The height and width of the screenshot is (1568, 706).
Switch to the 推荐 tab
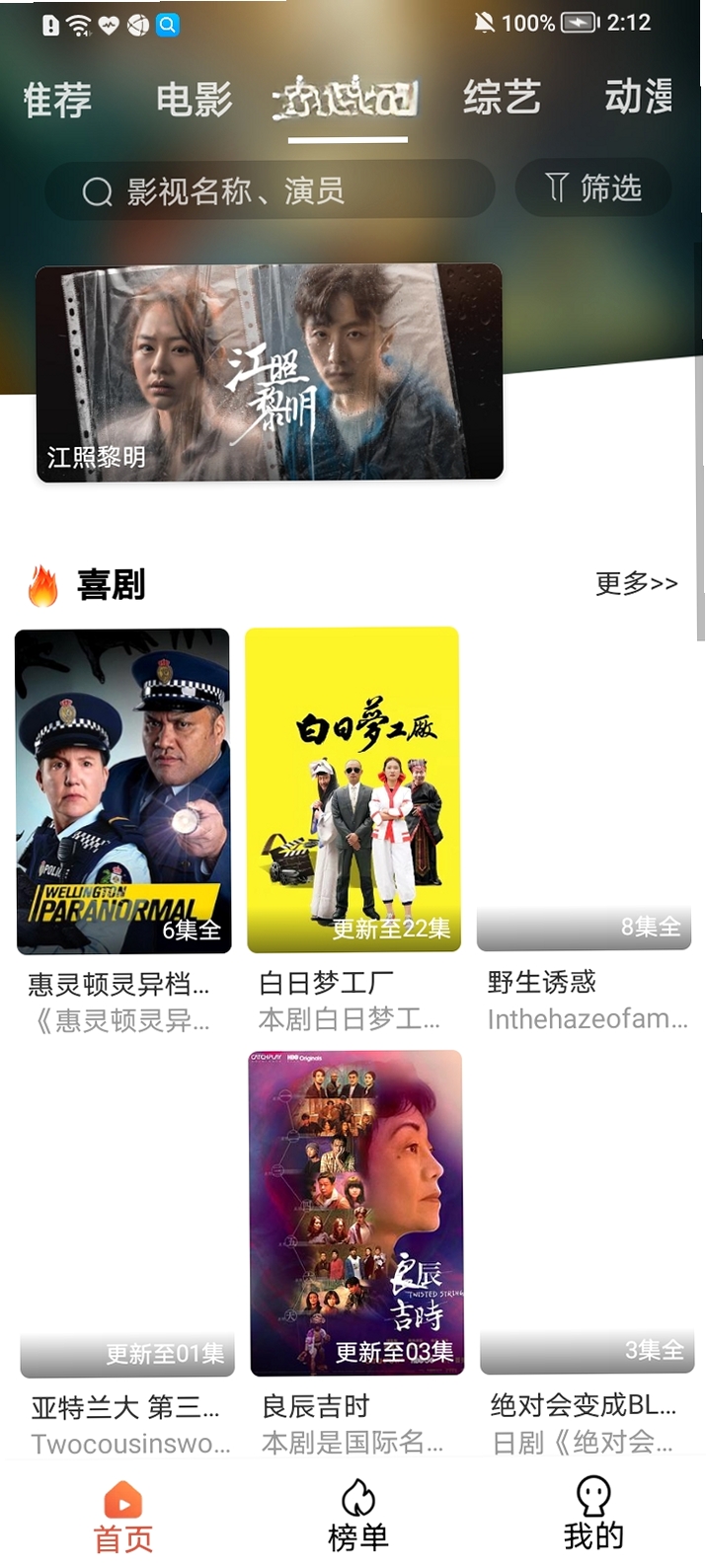pos(57,99)
